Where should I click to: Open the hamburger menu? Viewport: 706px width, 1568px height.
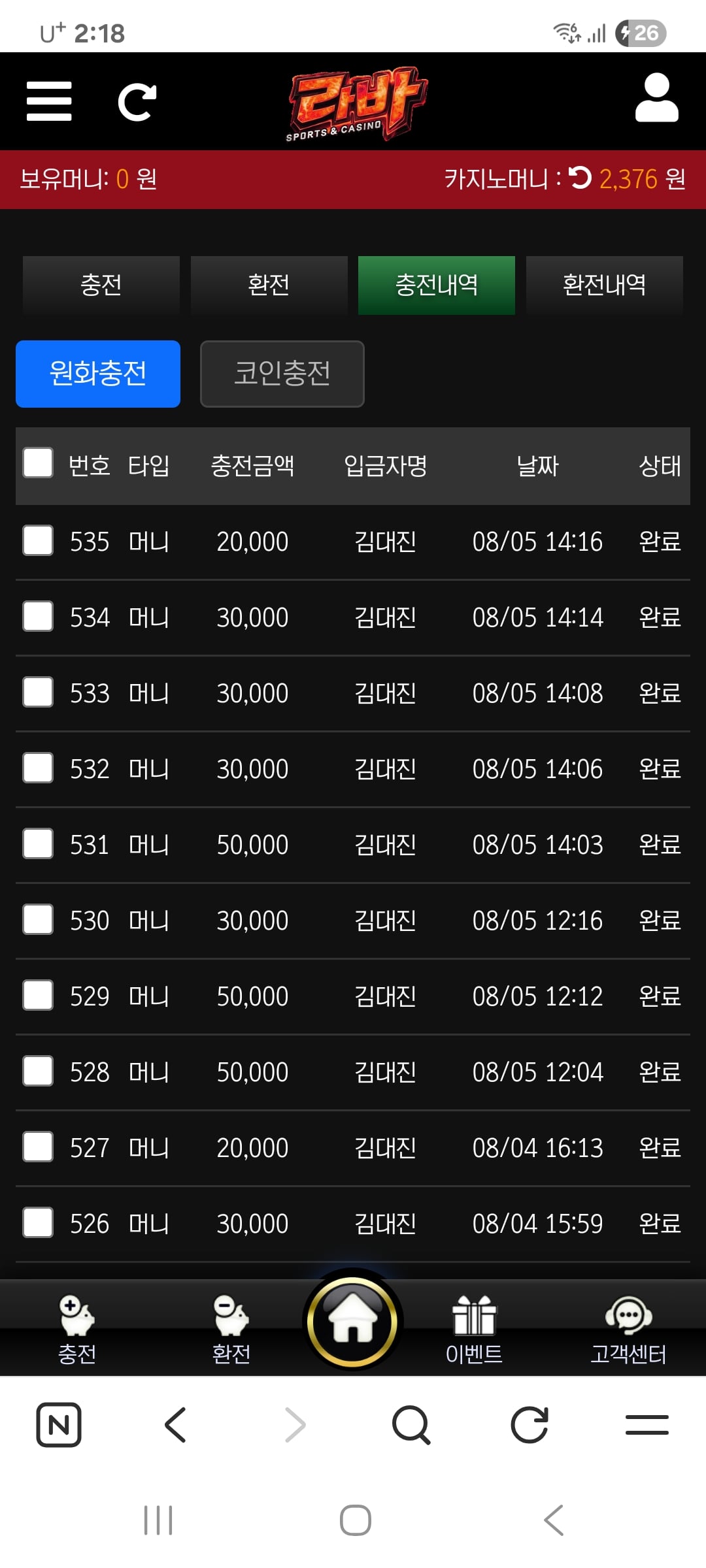point(49,101)
